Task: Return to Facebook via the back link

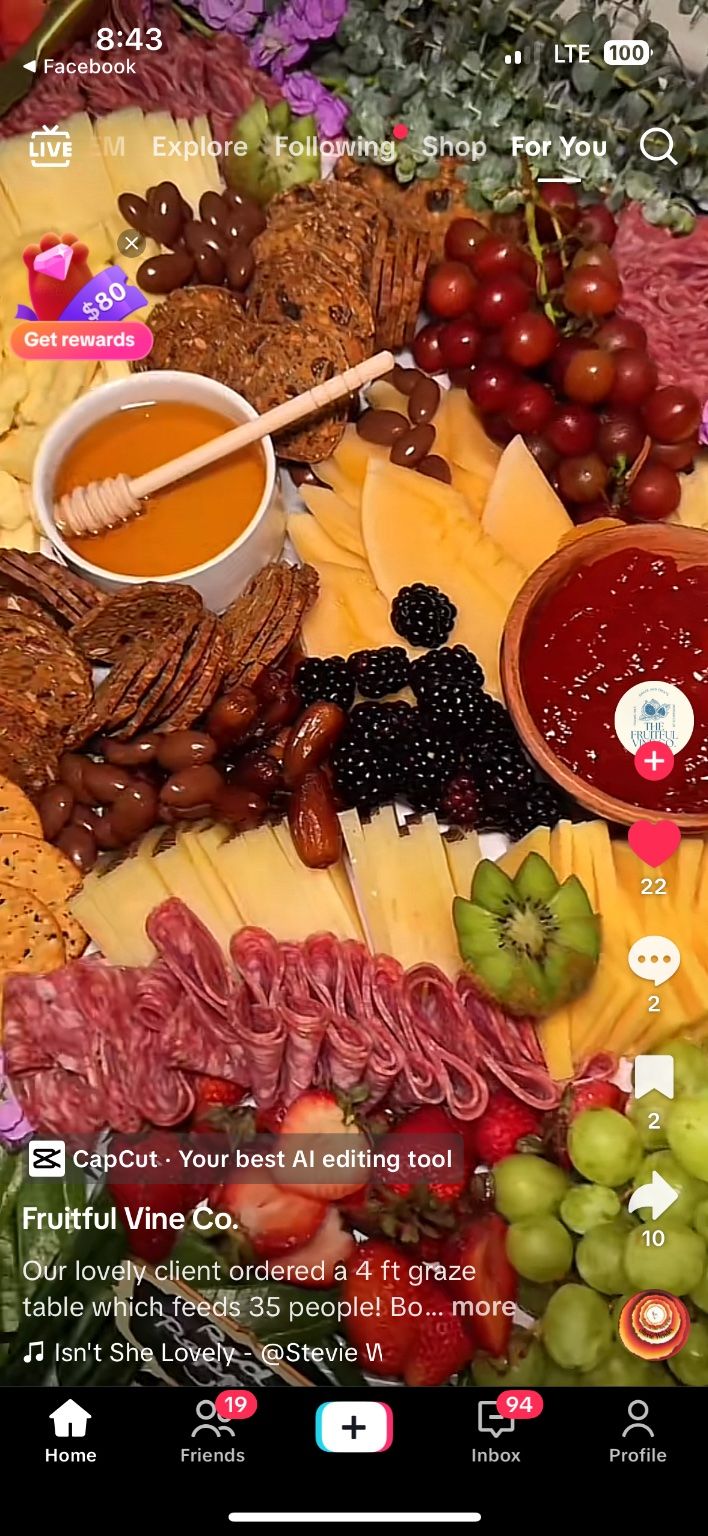Action: (79, 67)
